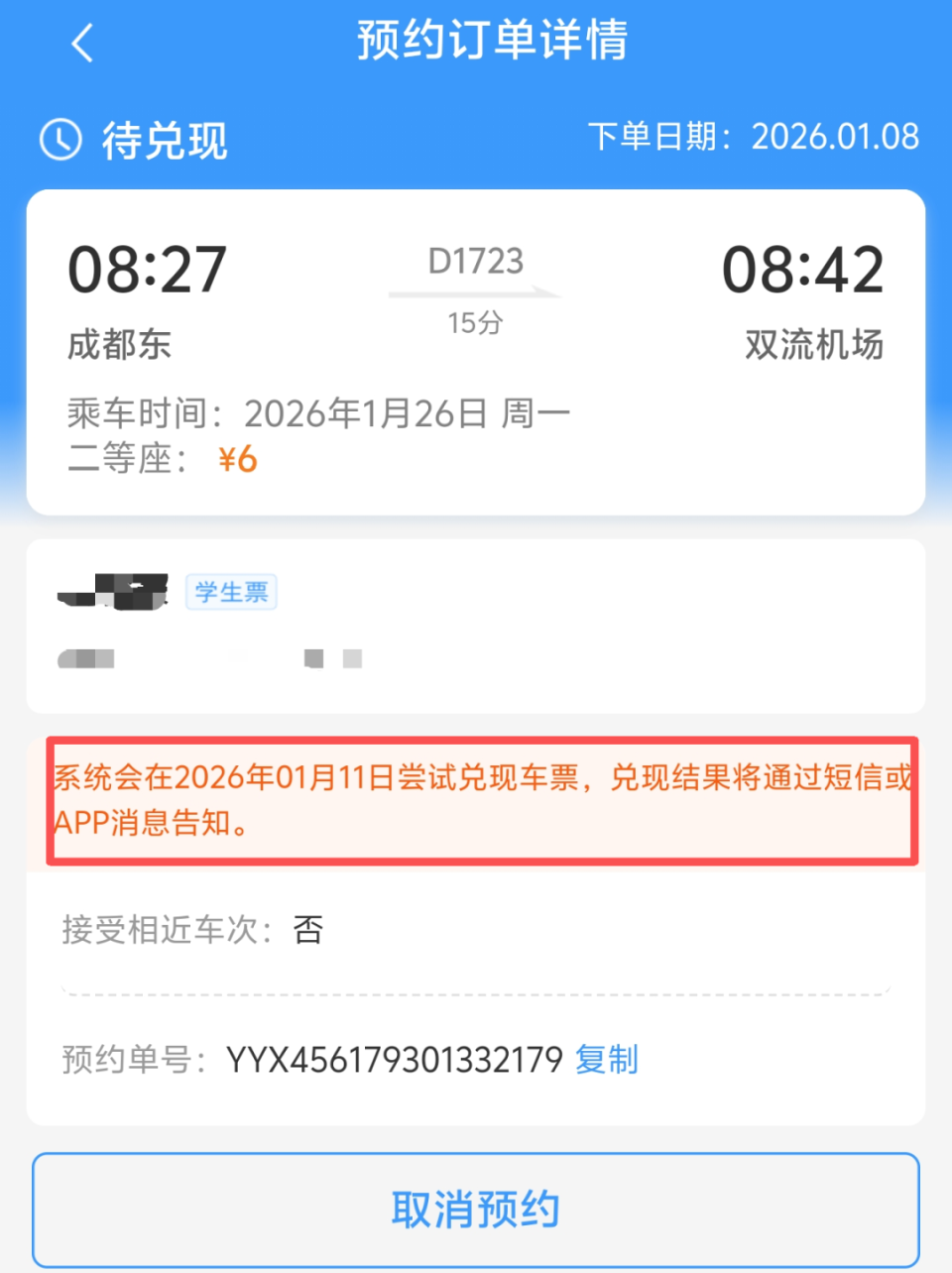Select the reservation number YYX456179301332179
The image size is (952, 1273).
point(395,1060)
